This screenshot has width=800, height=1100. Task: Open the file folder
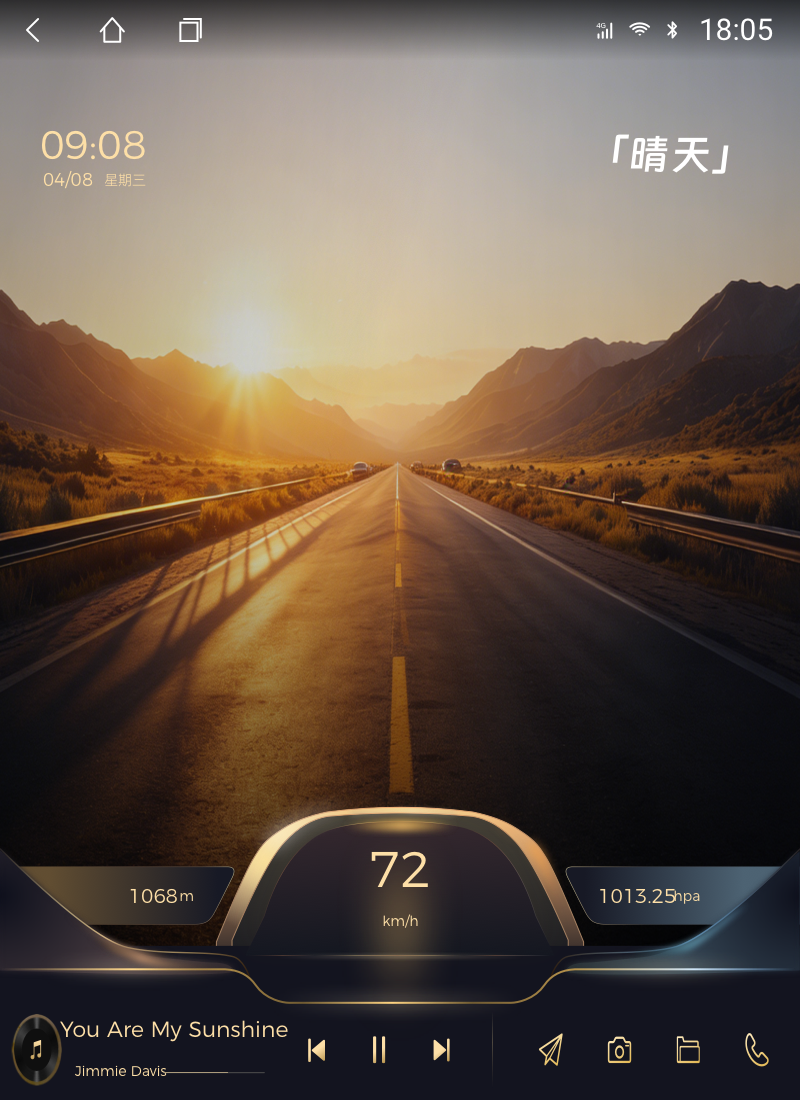tap(688, 1049)
